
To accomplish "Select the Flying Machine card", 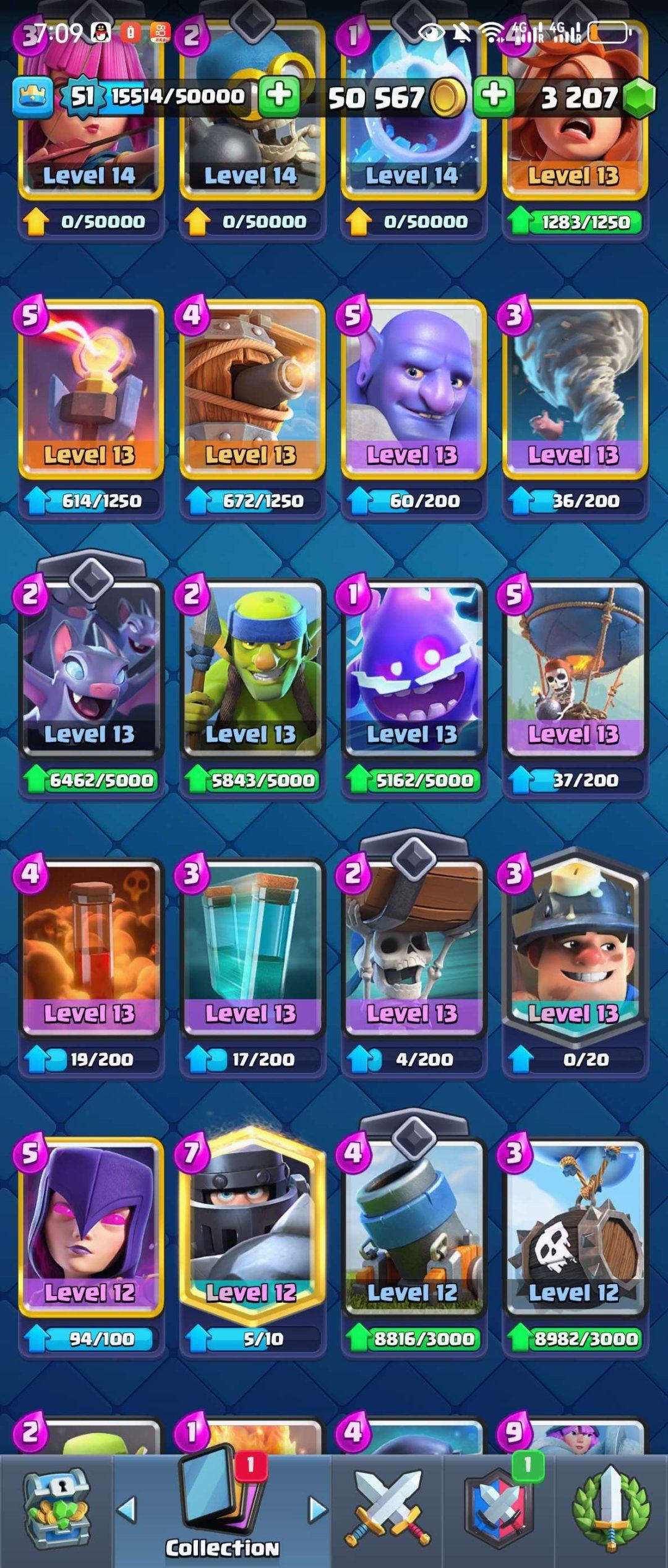I will click(252, 390).
